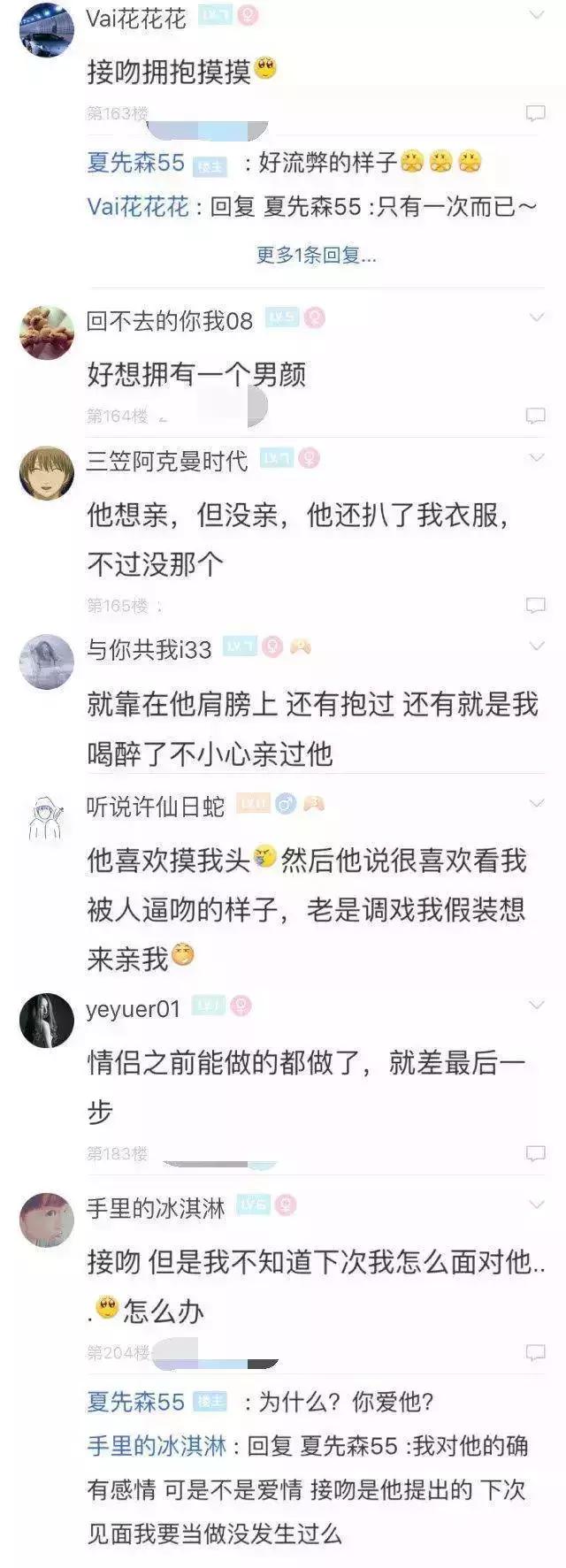Expand options chevron on Vai花花花's comment
This screenshot has height=1568, width=566.
coord(536,16)
